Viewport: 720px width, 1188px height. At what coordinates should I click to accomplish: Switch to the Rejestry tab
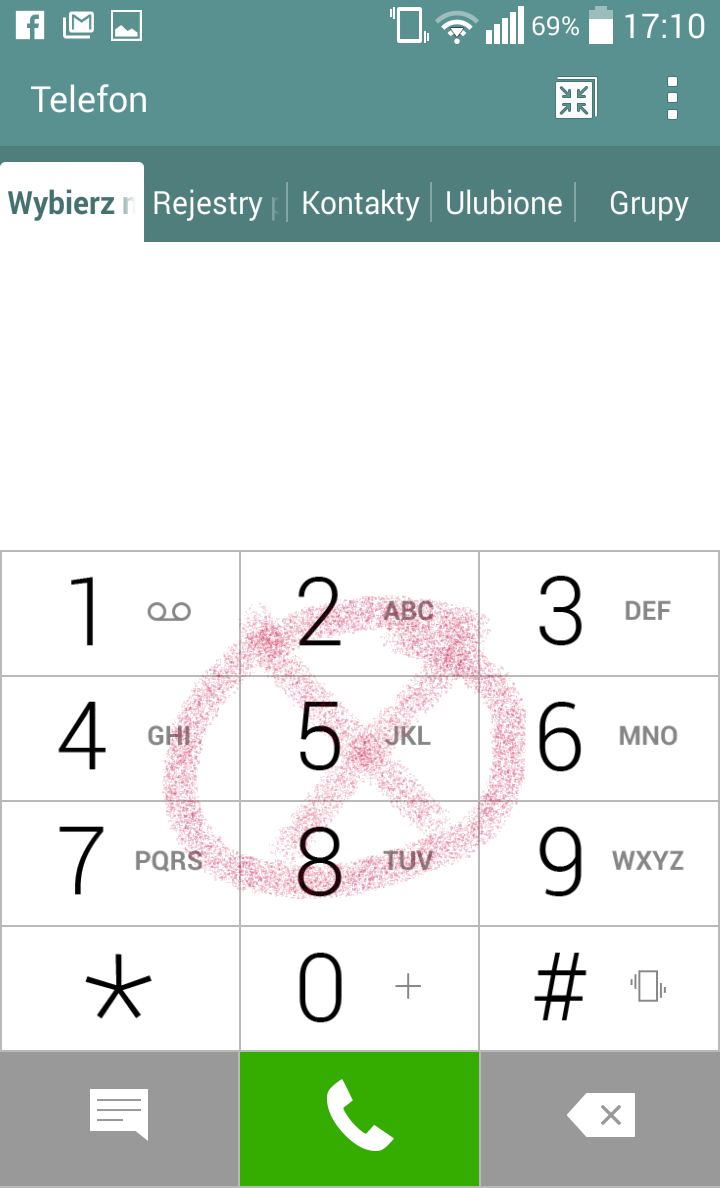coord(215,203)
